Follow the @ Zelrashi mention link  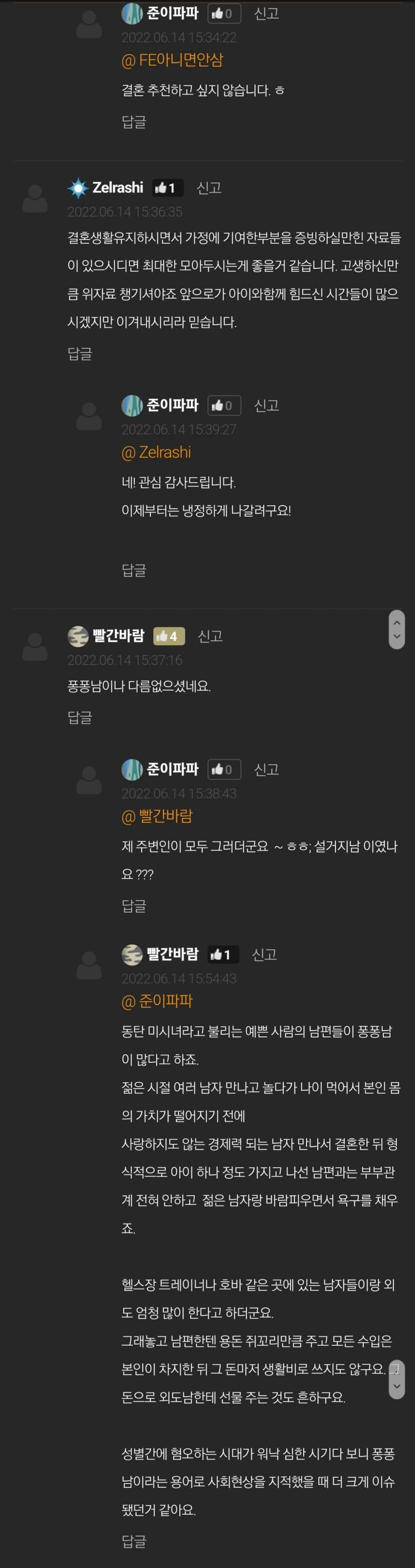tap(156, 452)
